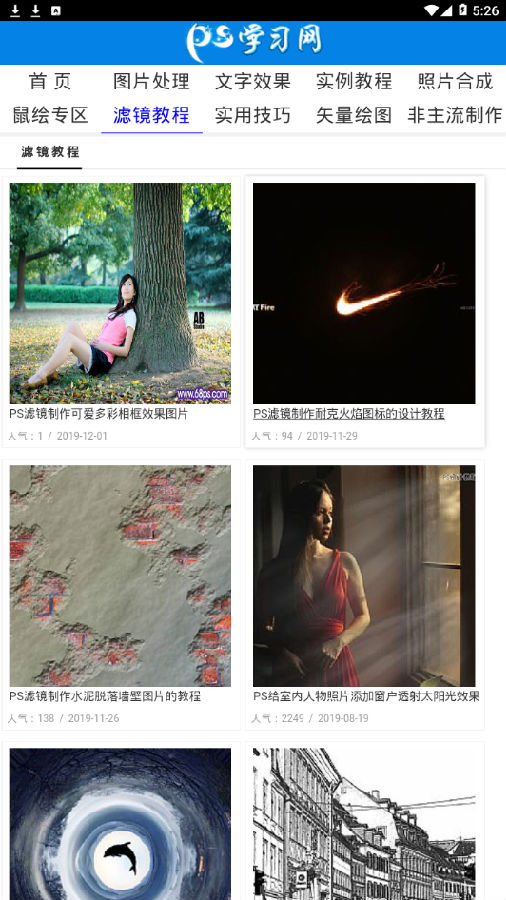
Task: Open the Nike flame icon tutorial card
Action: coord(364,312)
